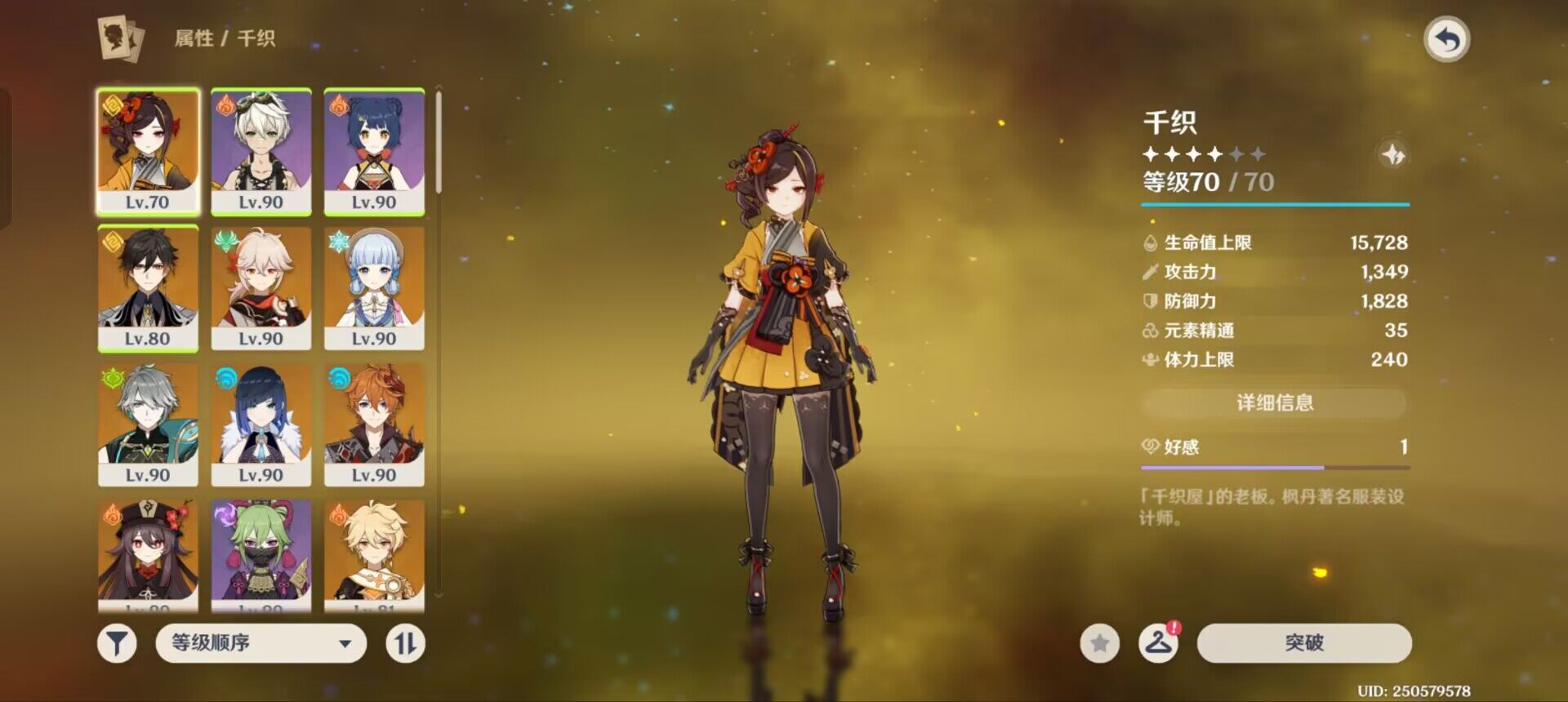The width and height of the screenshot is (1568, 702).
Task: Open the sparkle icon beside the star rating
Action: pos(1392,153)
